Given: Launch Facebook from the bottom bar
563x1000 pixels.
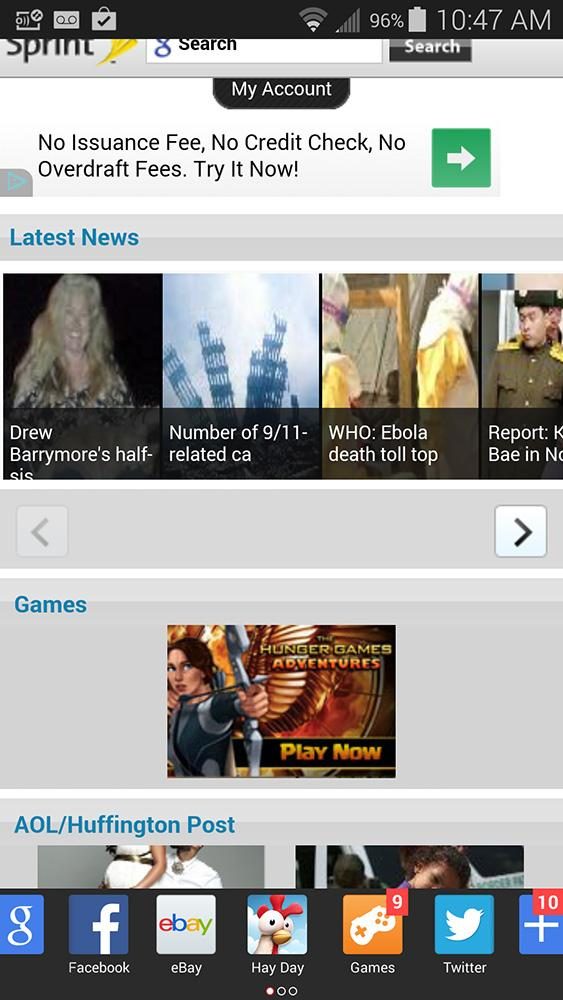Looking at the screenshot, I should coord(98,934).
